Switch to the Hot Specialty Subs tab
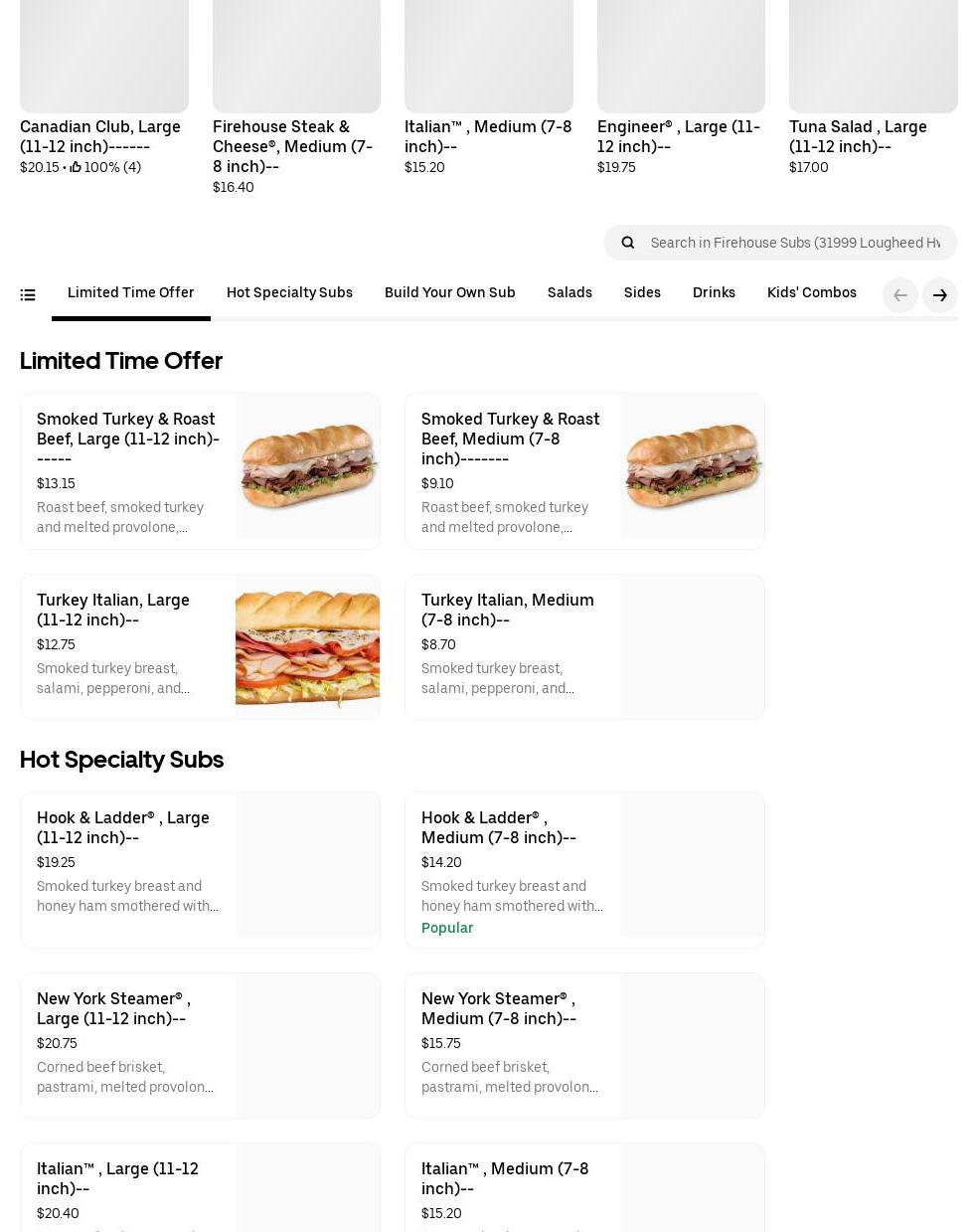 click(x=289, y=292)
